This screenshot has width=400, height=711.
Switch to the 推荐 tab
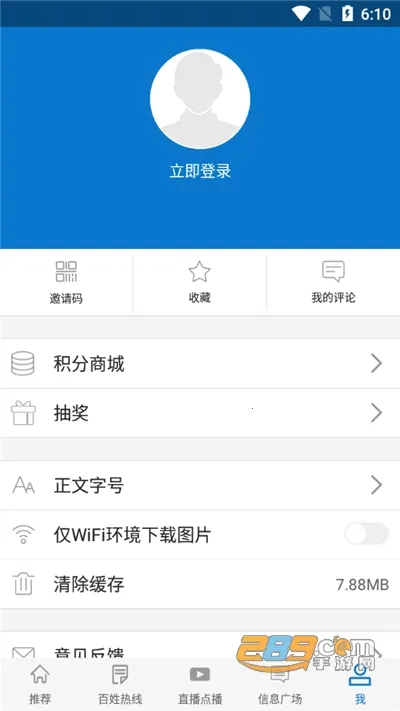pyautogui.click(x=40, y=685)
